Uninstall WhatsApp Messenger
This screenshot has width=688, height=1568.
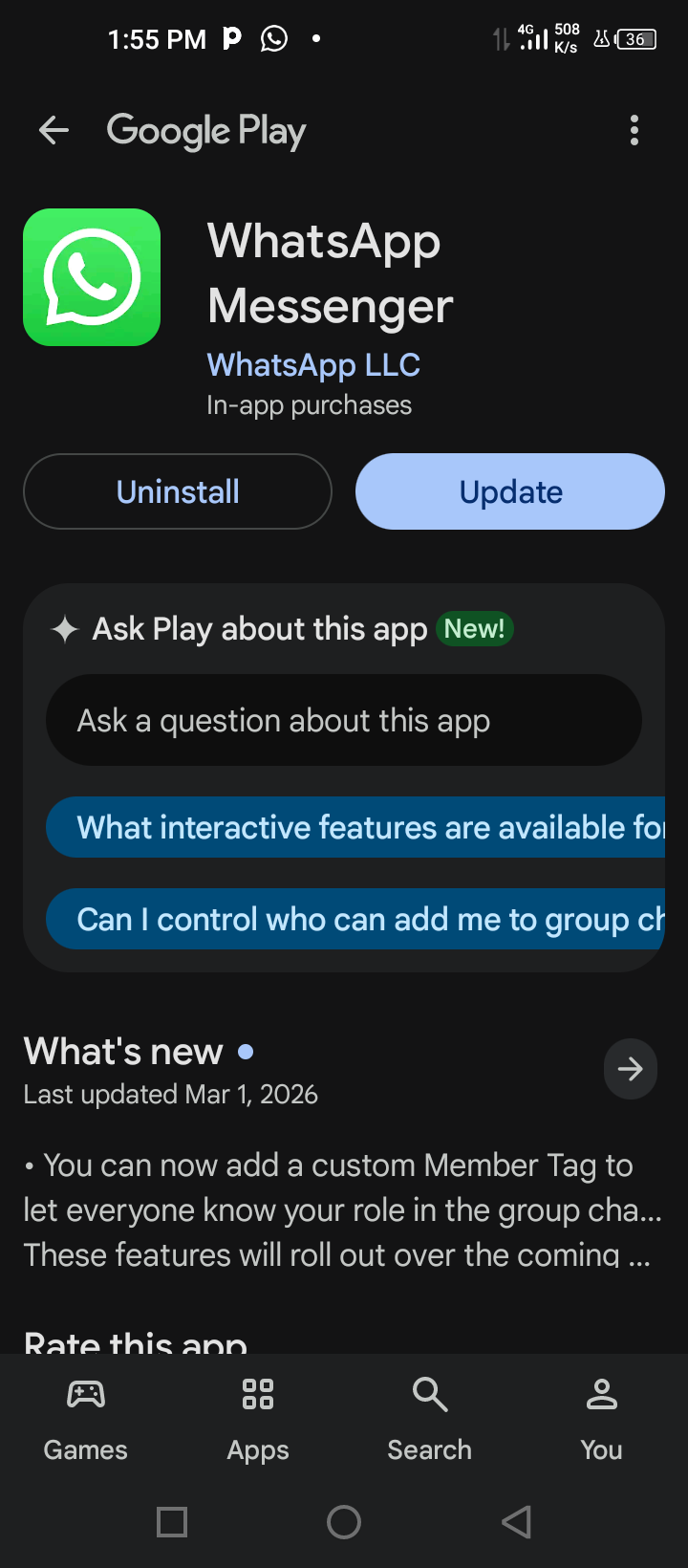coord(178,491)
